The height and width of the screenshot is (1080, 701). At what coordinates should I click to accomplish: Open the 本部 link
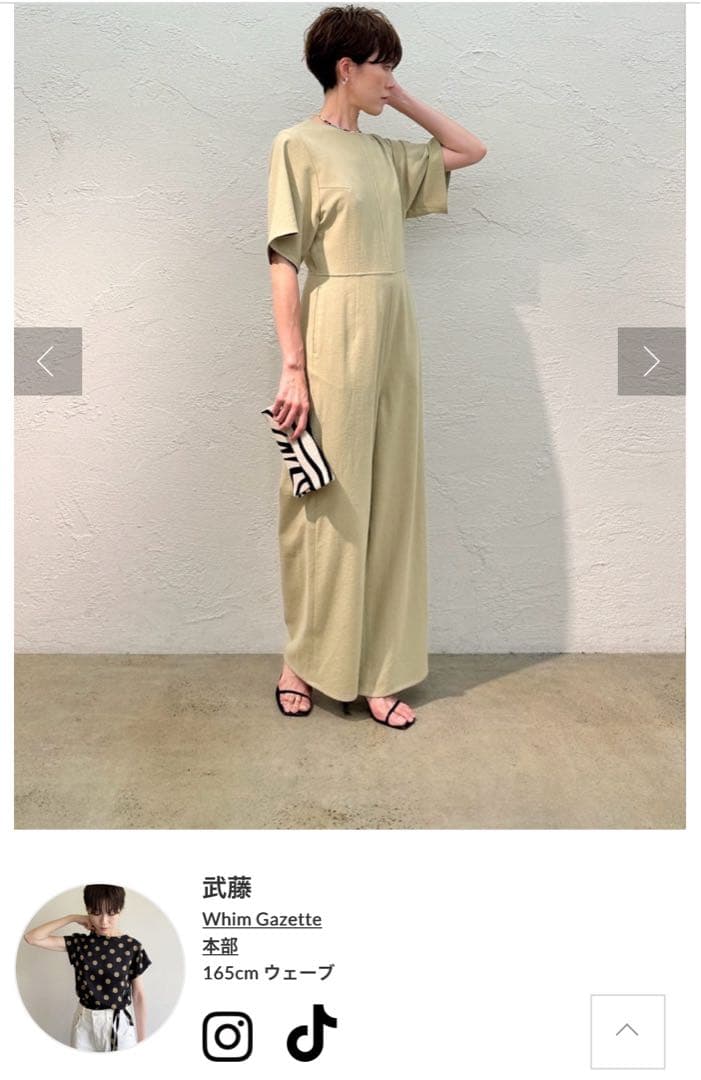tap(220, 946)
